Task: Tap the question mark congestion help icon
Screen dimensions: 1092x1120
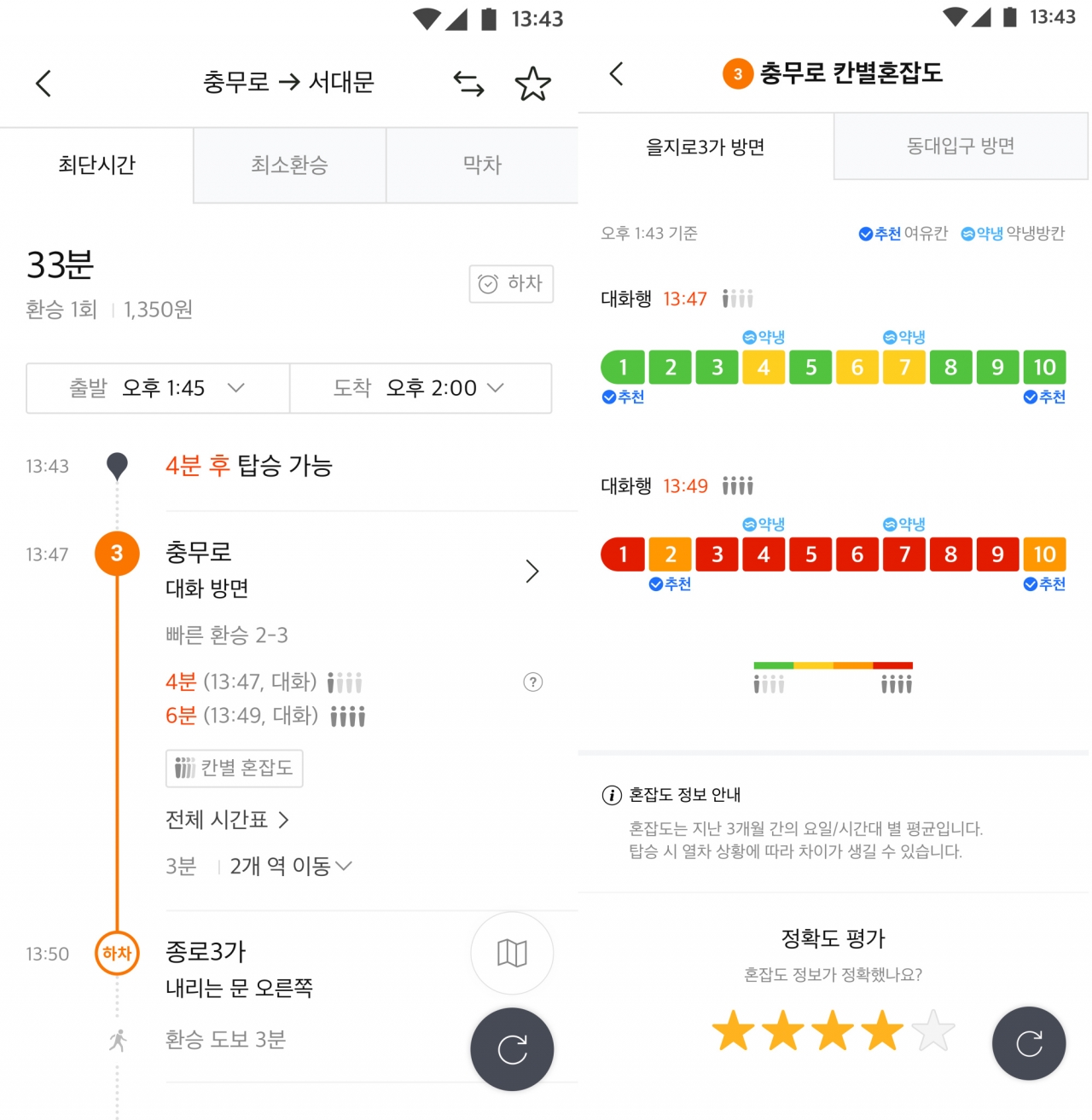Action: pos(533,682)
